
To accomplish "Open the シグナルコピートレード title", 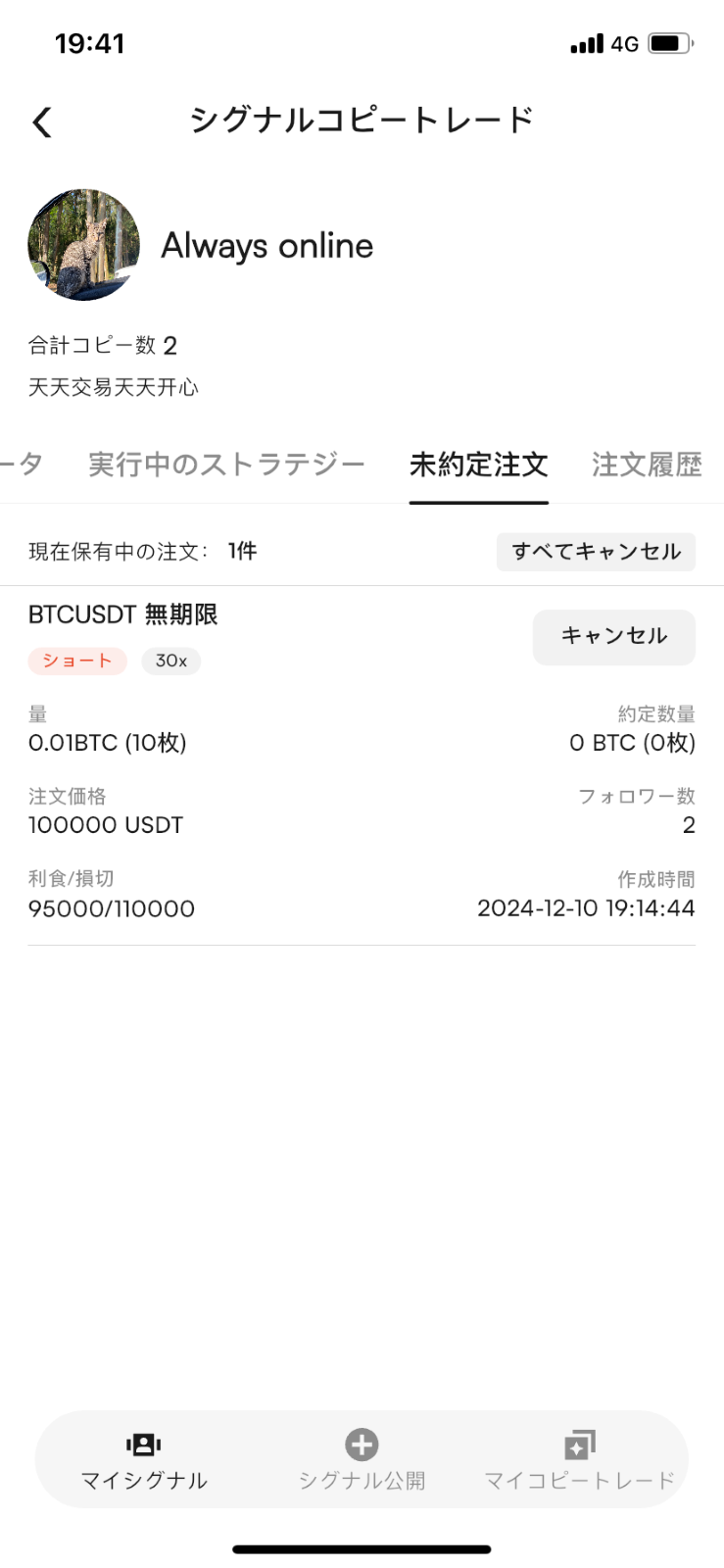I will coord(362,118).
